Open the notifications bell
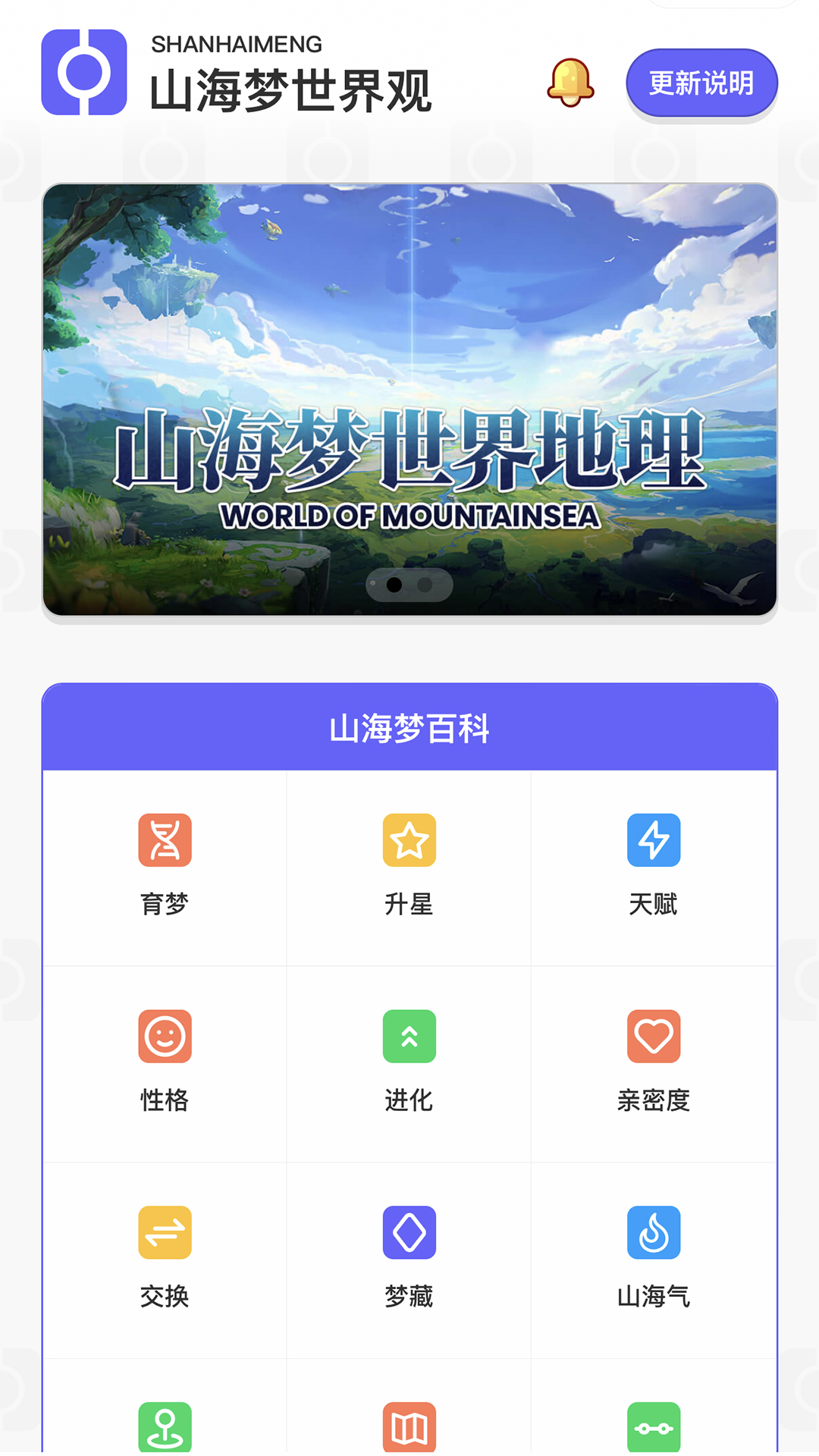Image resolution: width=819 pixels, height=1456 pixels. coord(570,83)
